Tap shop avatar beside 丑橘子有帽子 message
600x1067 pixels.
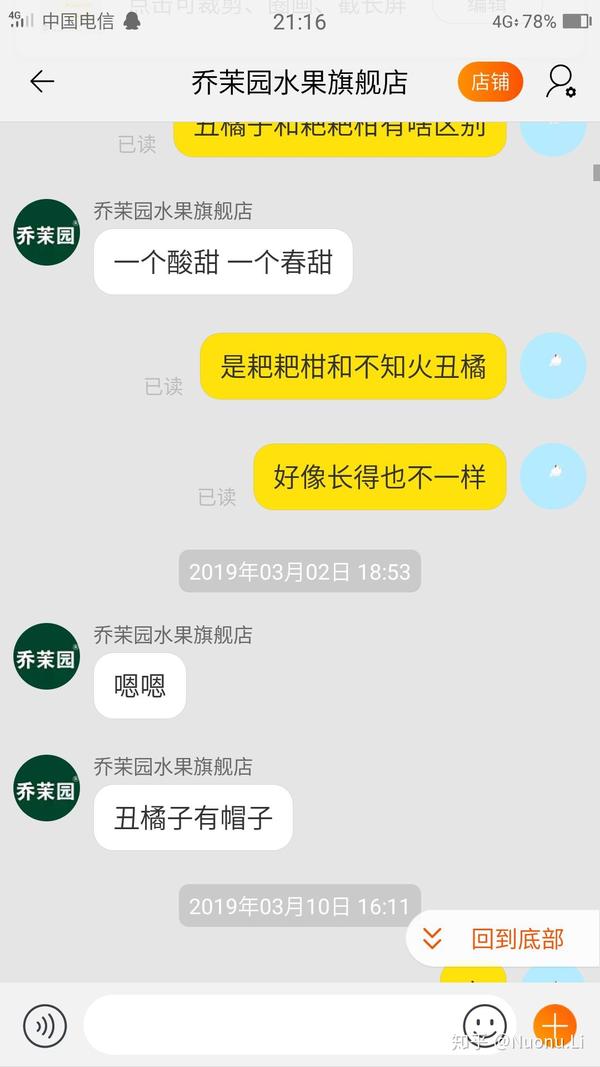(46, 788)
